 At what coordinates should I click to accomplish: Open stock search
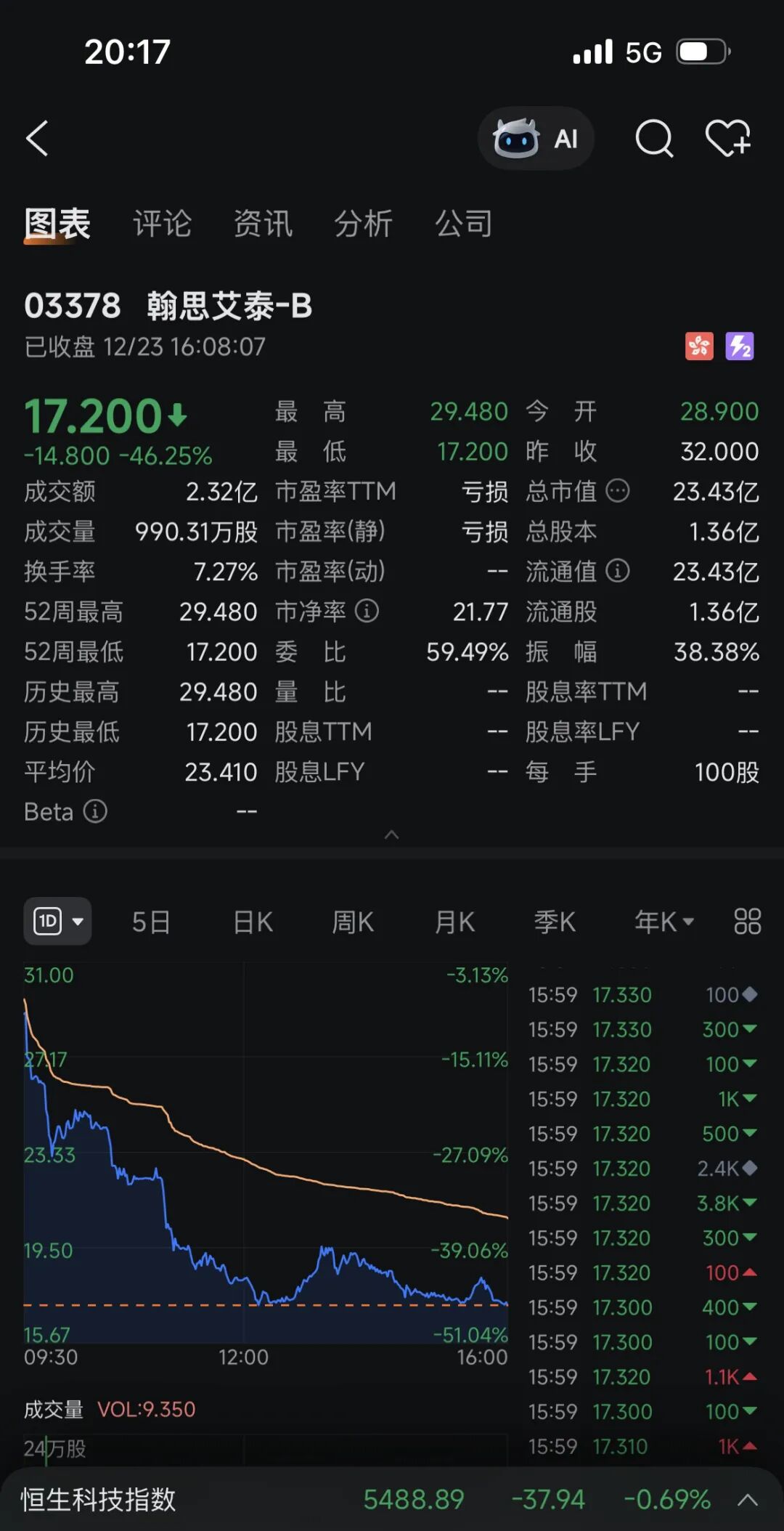[x=653, y=138]
